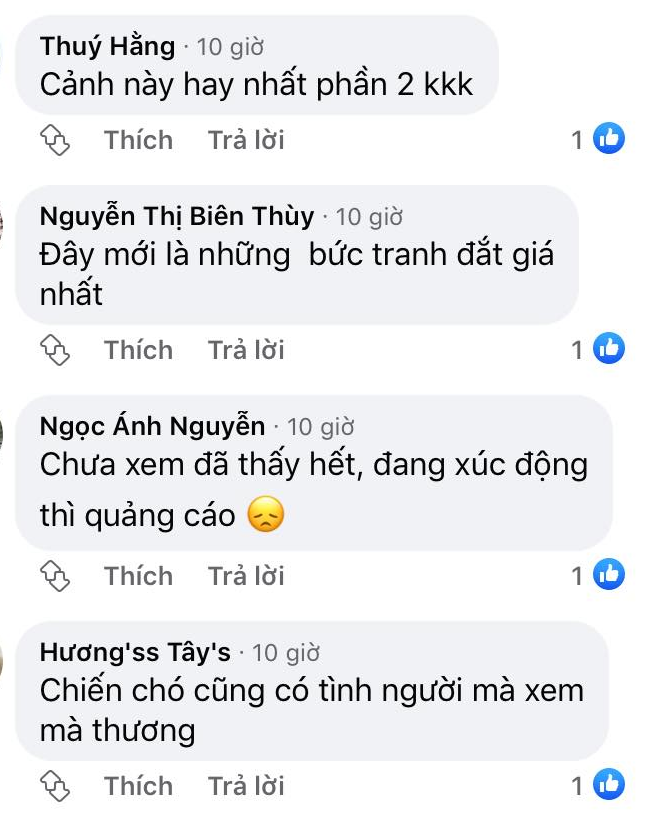
Task: Share Ngọc Ánh Nguyễn's comment via arrow icon
Action: tap(58, 576)
